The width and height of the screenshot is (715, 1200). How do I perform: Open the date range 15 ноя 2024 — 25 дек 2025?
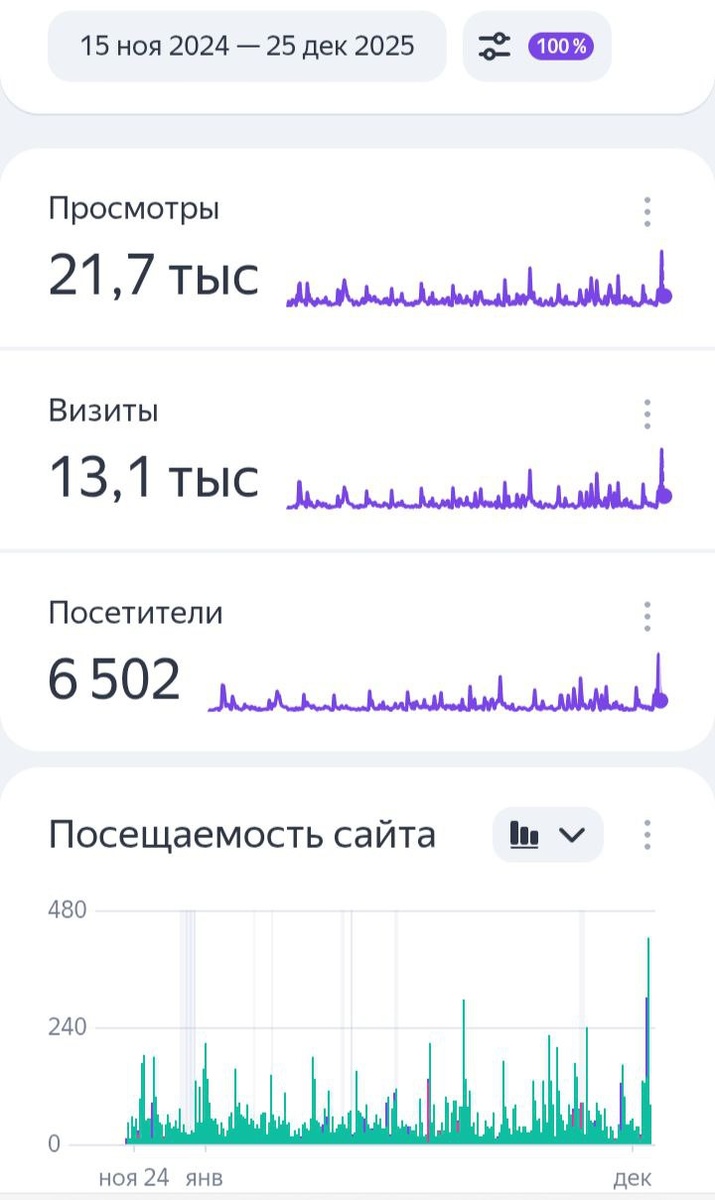[x=247, y=46]
